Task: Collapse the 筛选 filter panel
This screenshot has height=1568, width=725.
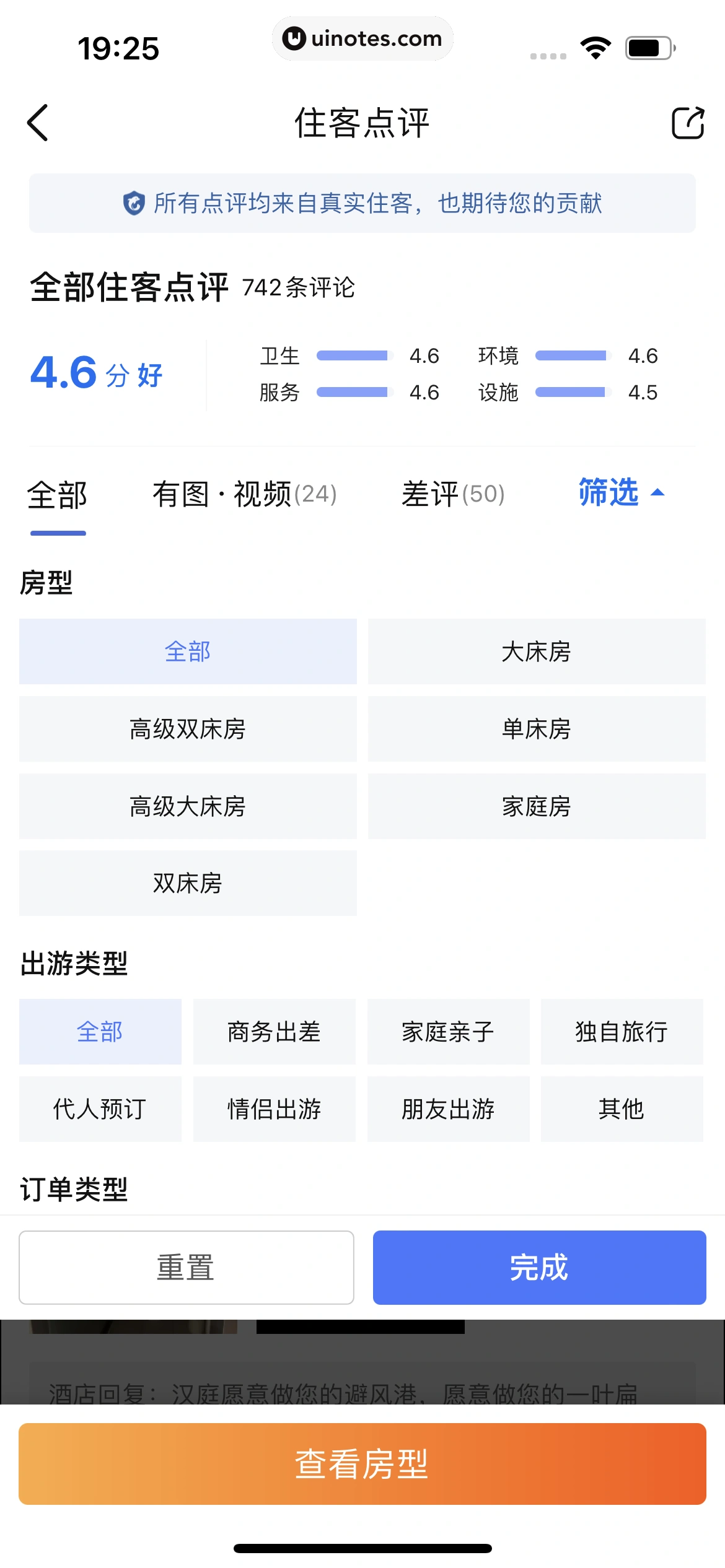Action: [621, 493]
